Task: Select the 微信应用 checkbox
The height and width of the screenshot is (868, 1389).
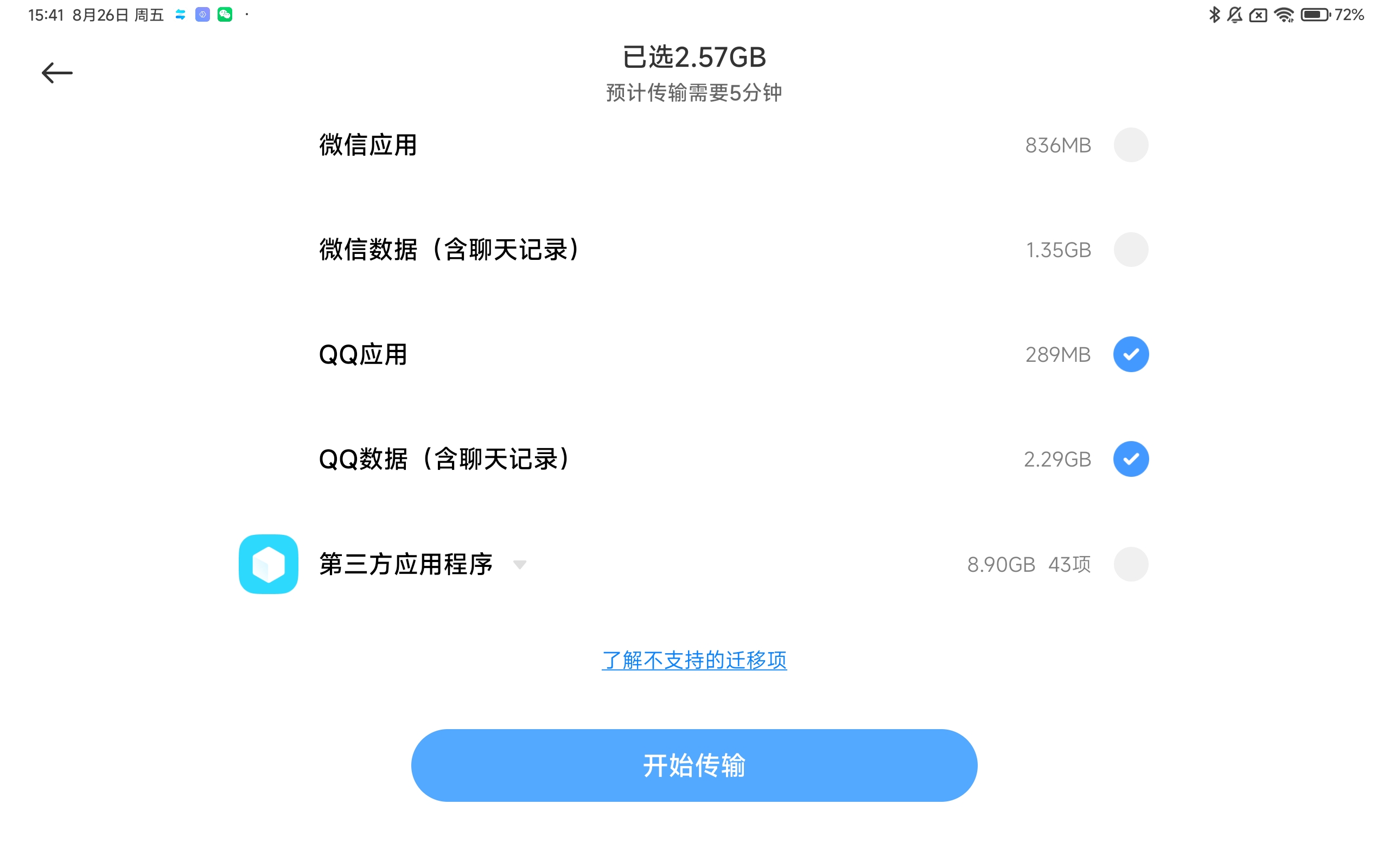Action: tap(1130, 145)
